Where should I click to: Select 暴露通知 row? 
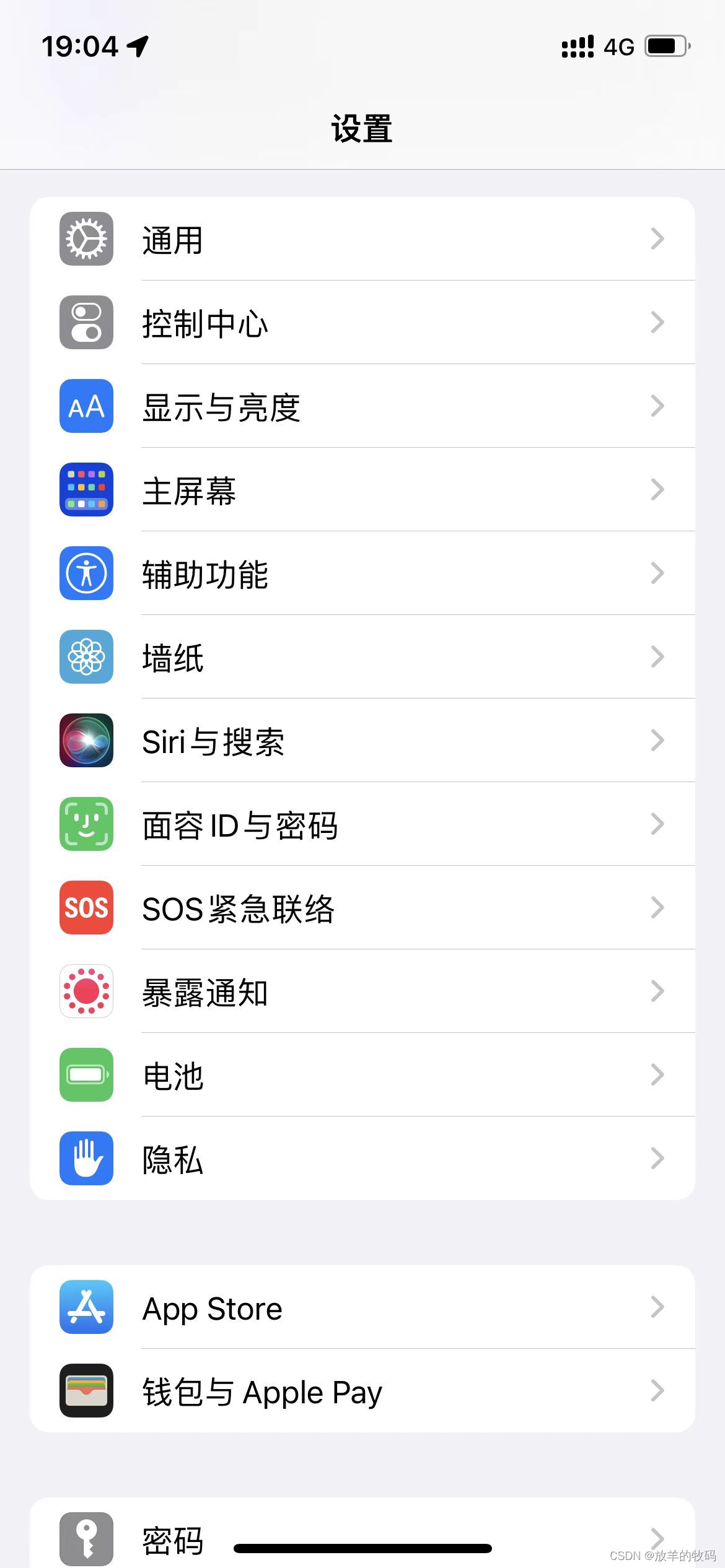[362, 991]
